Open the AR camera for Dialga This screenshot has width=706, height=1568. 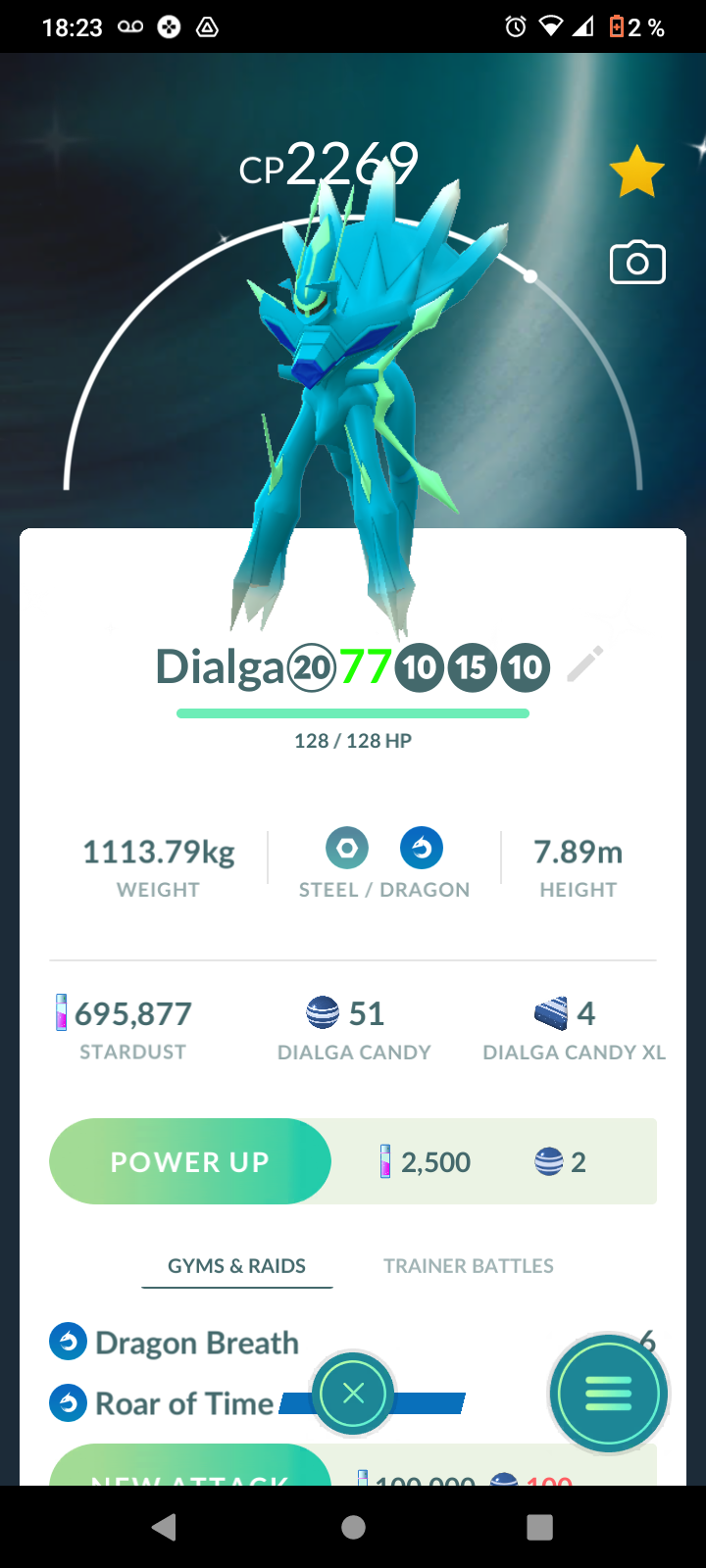(x=637, y=263)
